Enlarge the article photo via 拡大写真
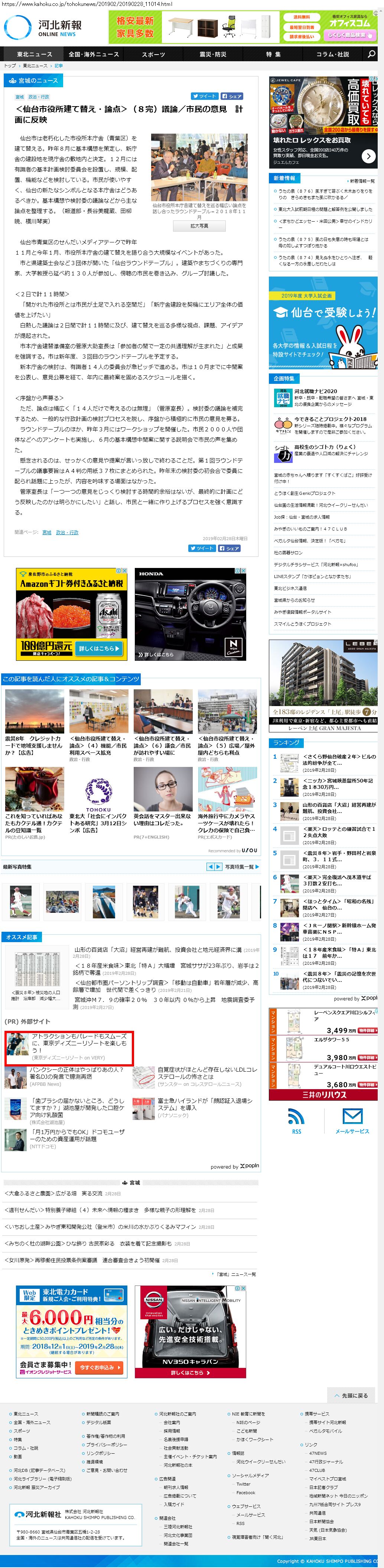The height and width of the screenshot is (1568, 384). 199,226
